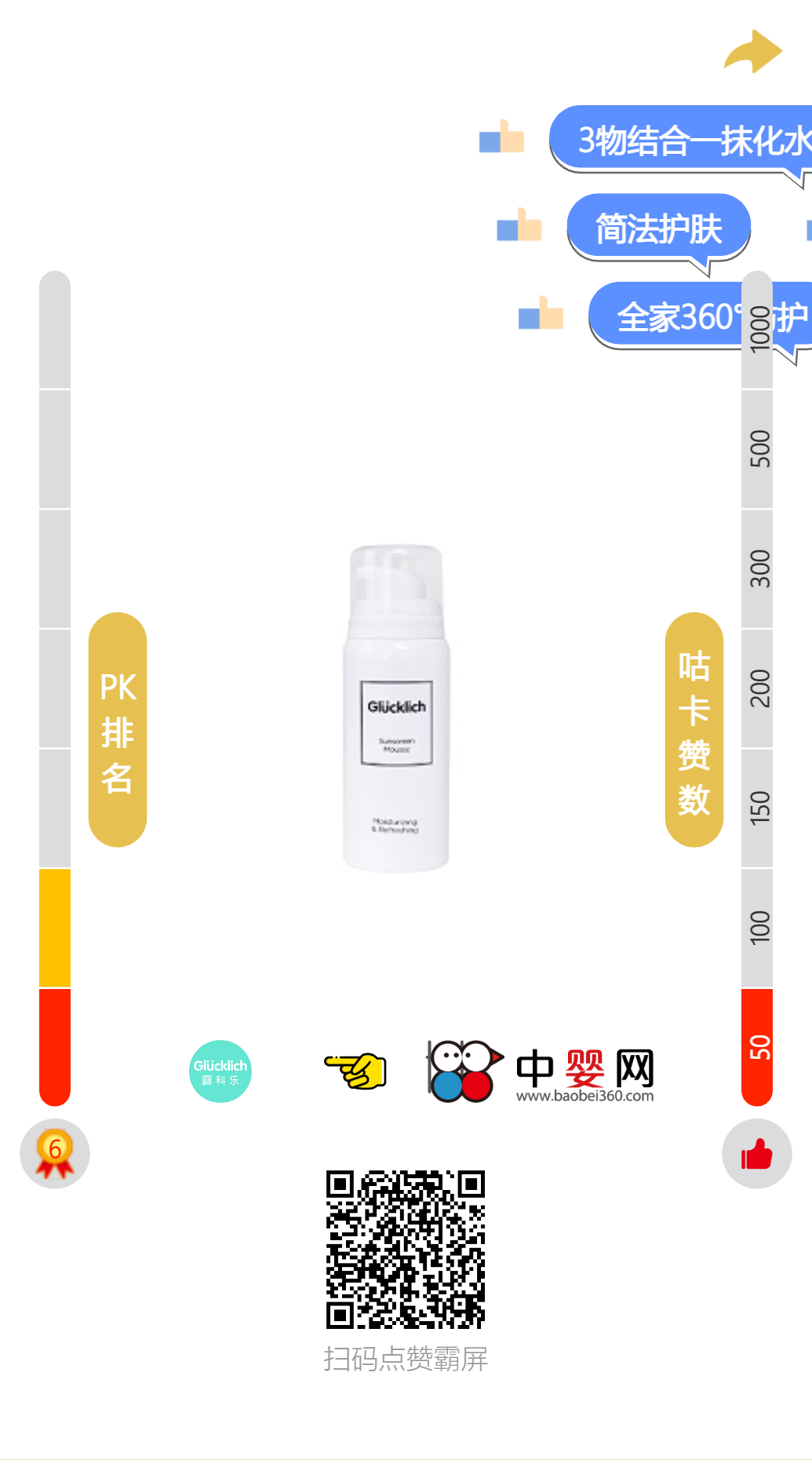Open the Glücklich brand circle
Image resolution: width=812 pixels, height=1460 pixels.
coord(220,1071)
